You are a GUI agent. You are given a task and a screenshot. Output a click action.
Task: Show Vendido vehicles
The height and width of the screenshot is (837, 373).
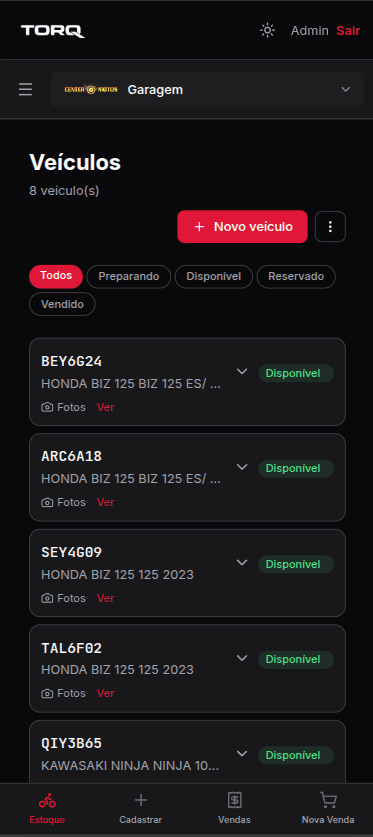tap(62, 304)
